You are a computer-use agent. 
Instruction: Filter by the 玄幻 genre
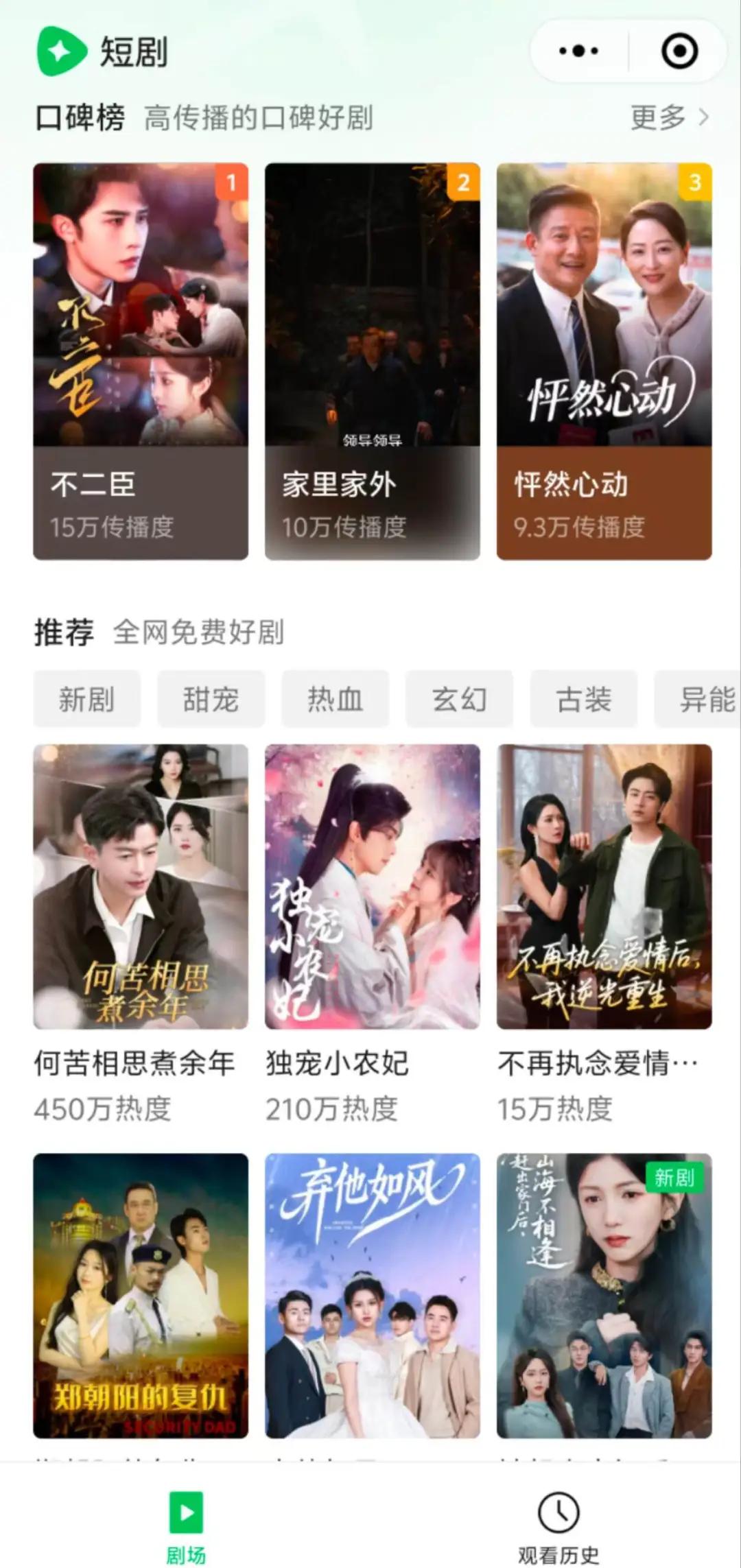coord(459,700)
